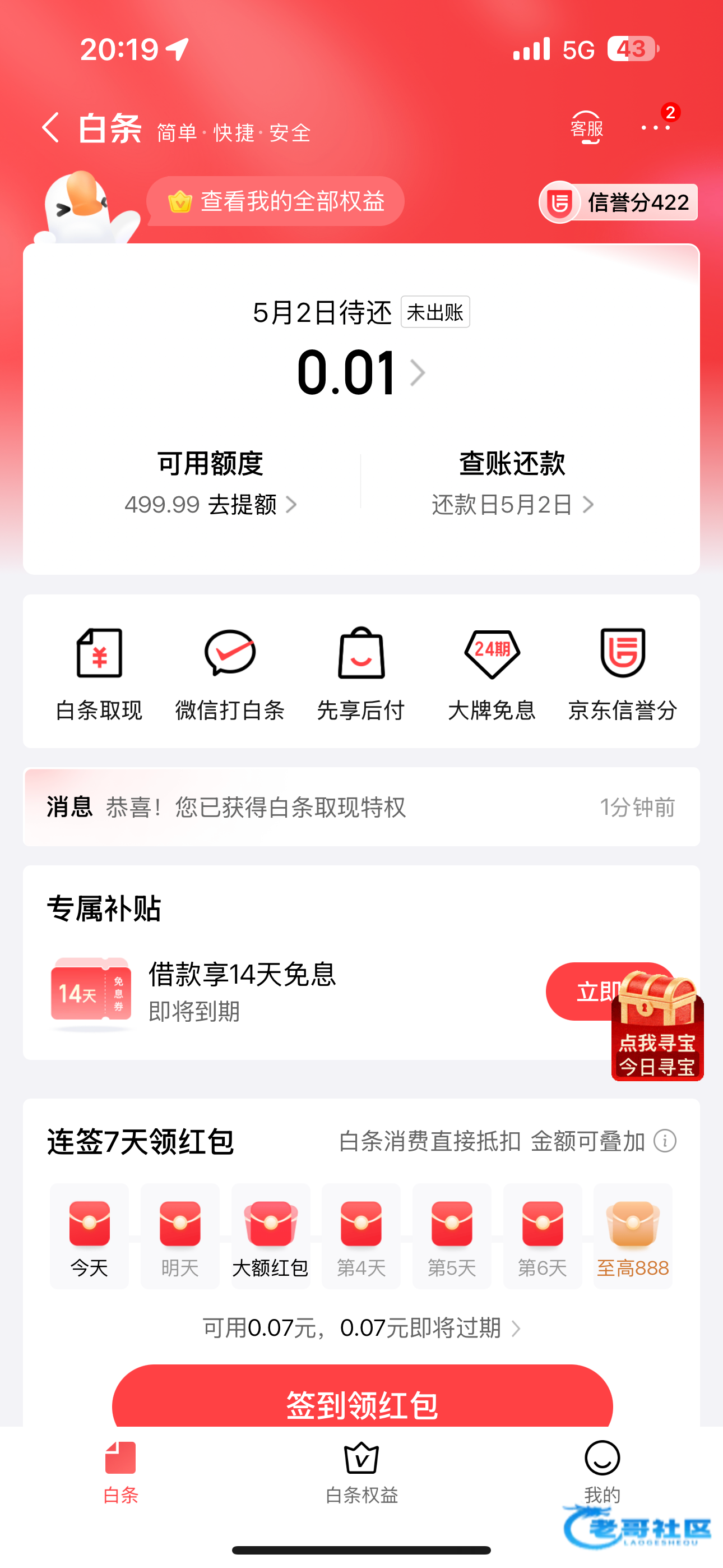Go back from the 白条 page

point(51,128)
